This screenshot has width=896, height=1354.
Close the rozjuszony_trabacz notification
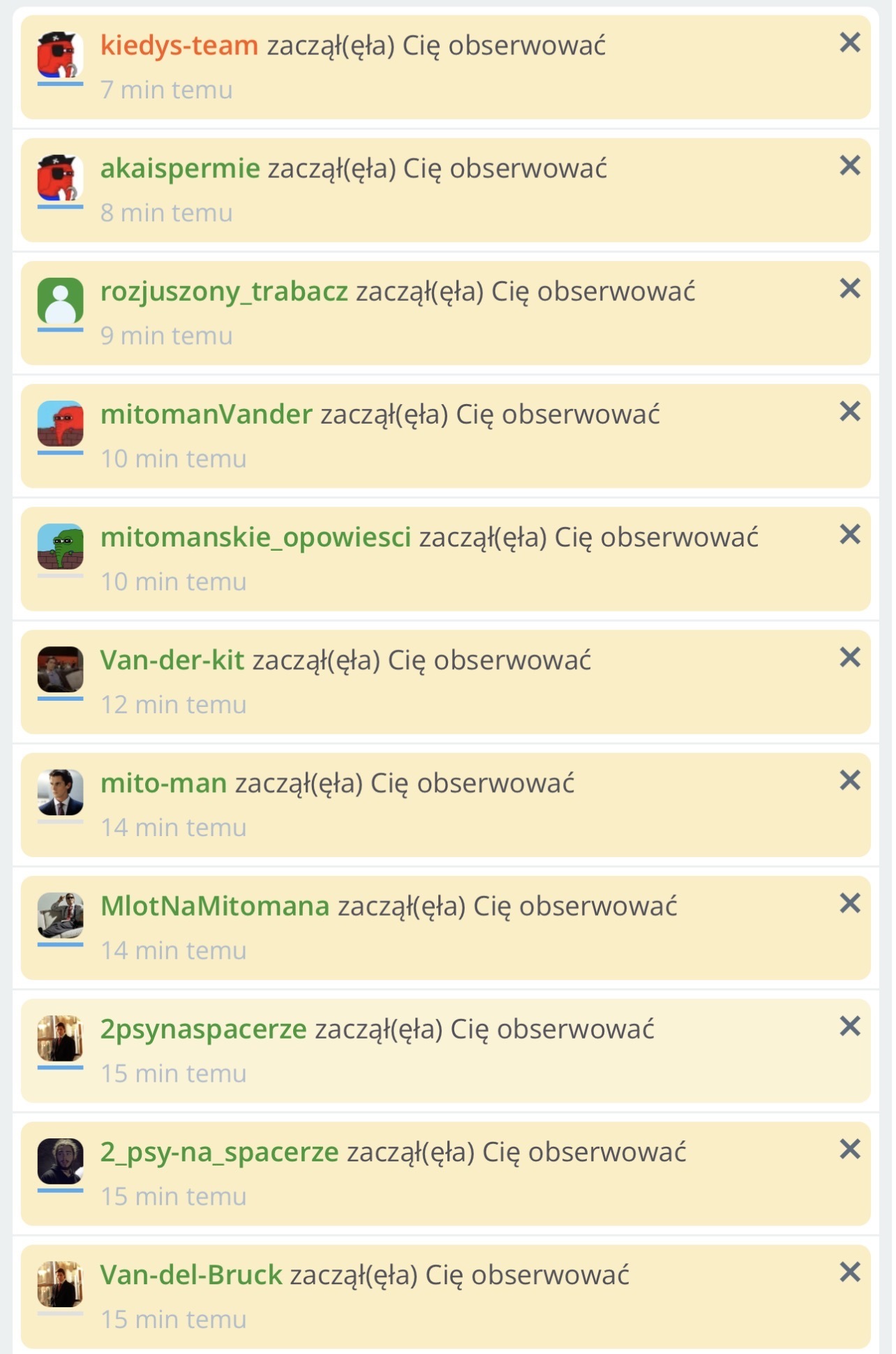pos(849,288)
